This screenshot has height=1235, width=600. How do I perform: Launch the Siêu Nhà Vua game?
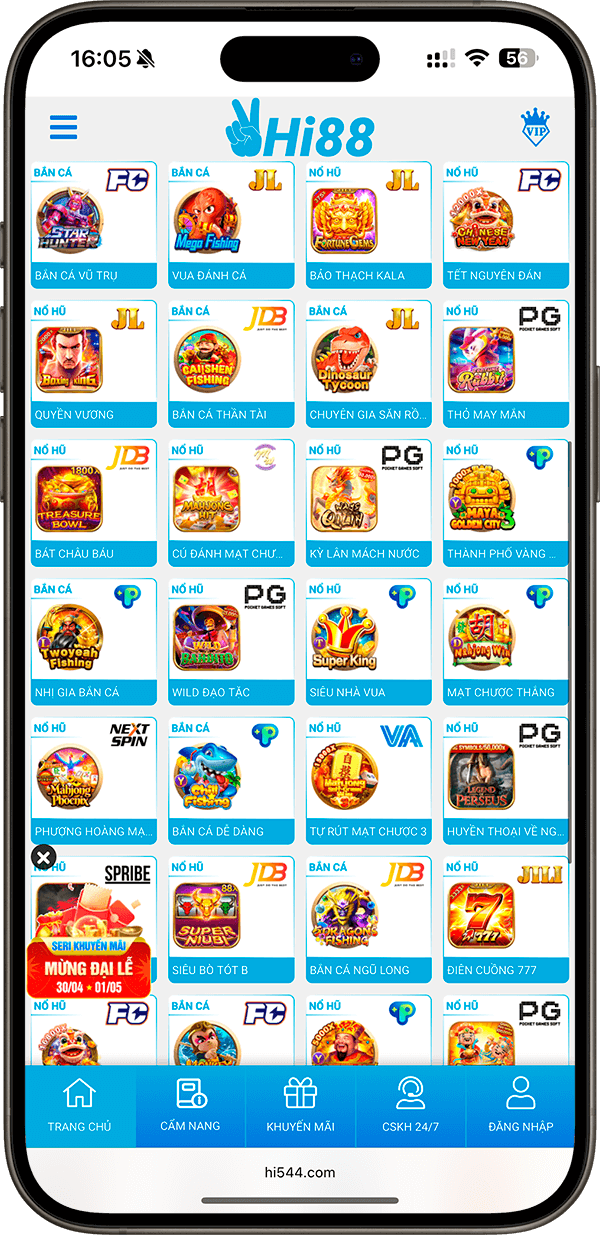pyautogui.click(x=369, y=642)
